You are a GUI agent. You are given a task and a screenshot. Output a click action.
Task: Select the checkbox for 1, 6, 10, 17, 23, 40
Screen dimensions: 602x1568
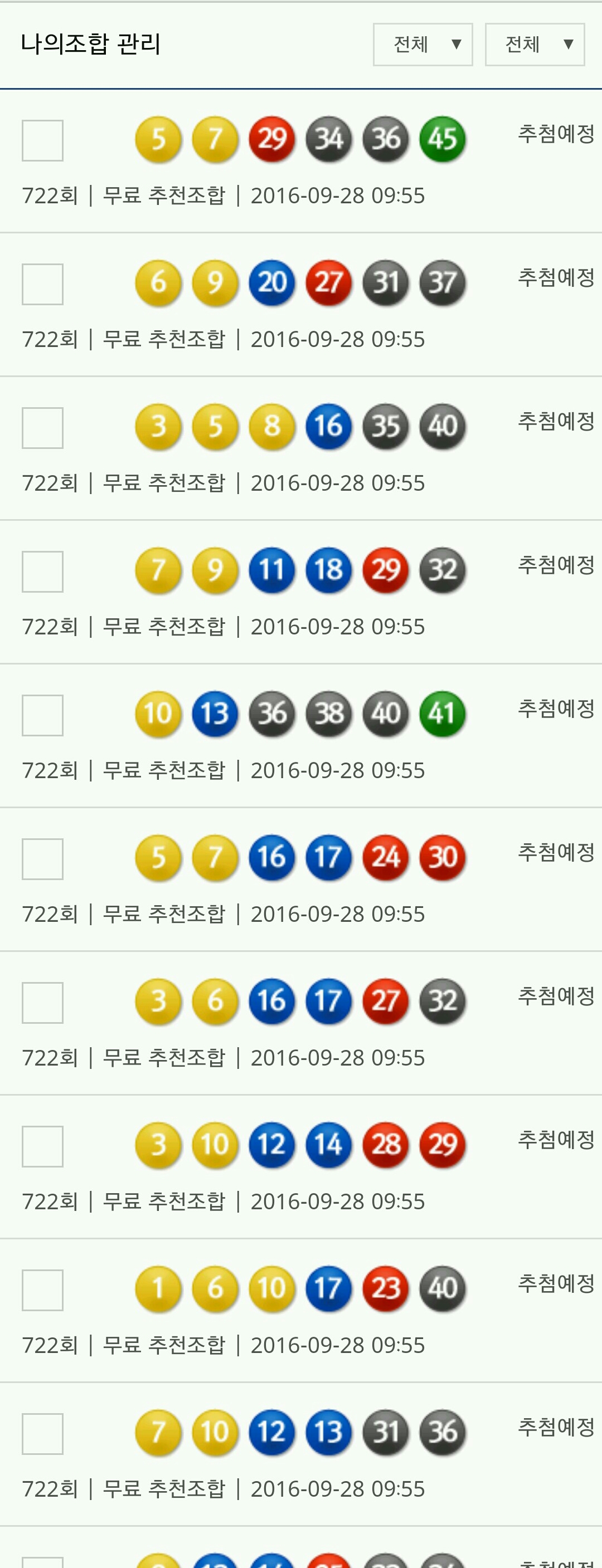pyautogui.click(x=43, y=1290)
